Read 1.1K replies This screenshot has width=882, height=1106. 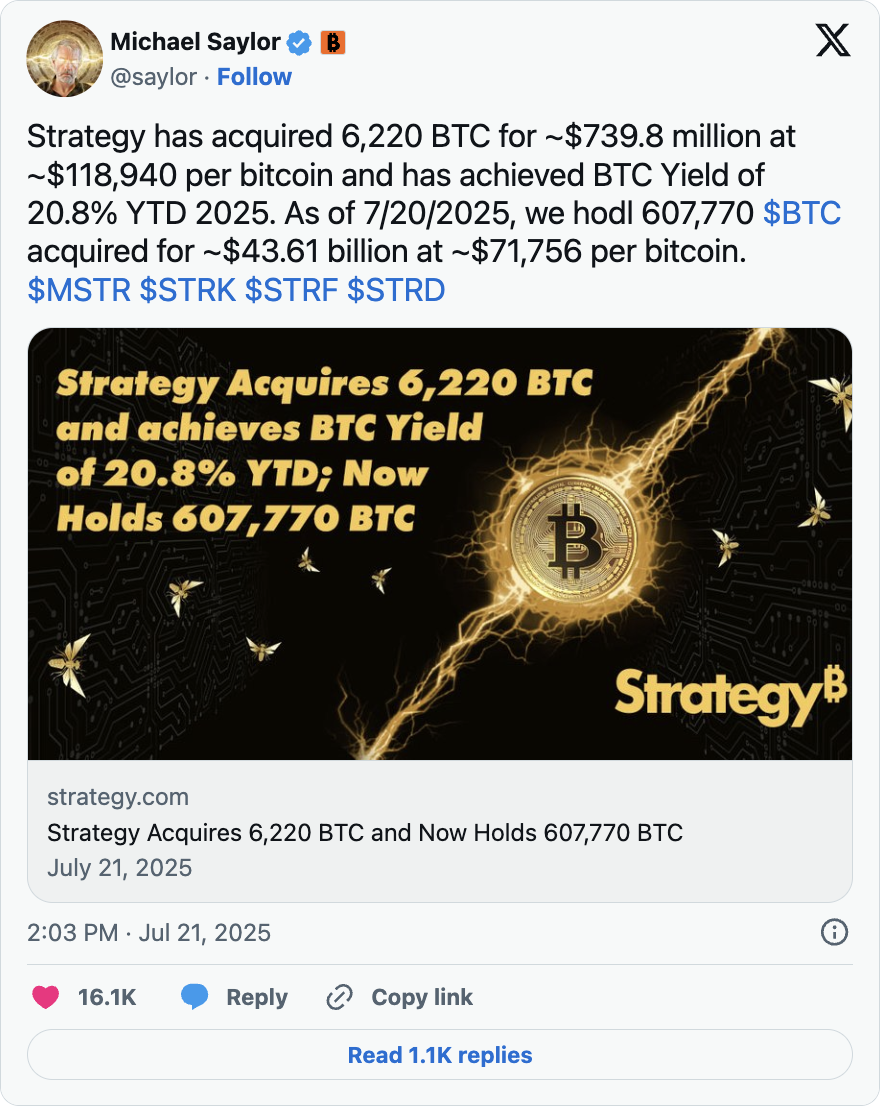[x=440, y=1055]
